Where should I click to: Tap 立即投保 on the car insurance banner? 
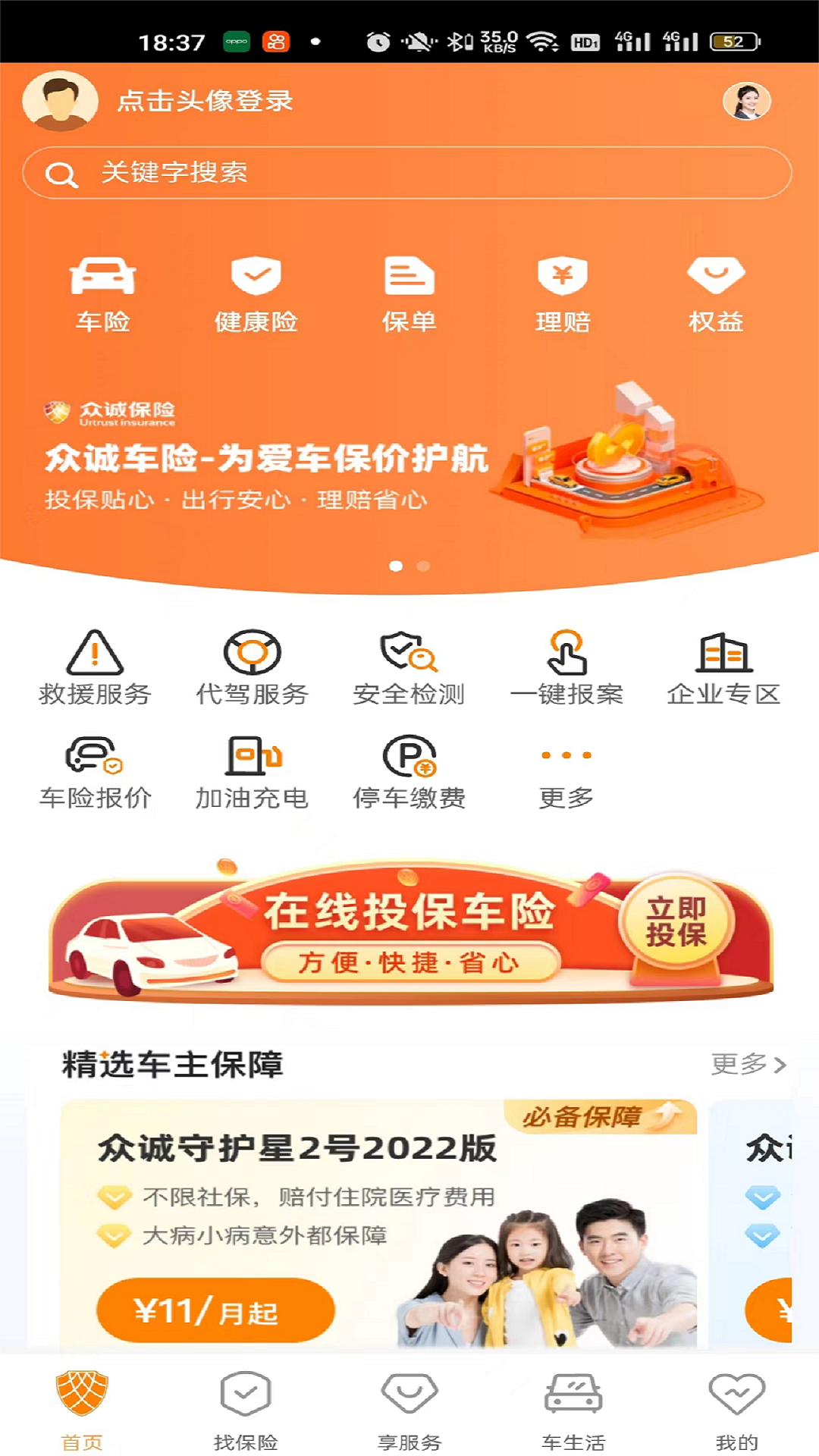(676, 921)
